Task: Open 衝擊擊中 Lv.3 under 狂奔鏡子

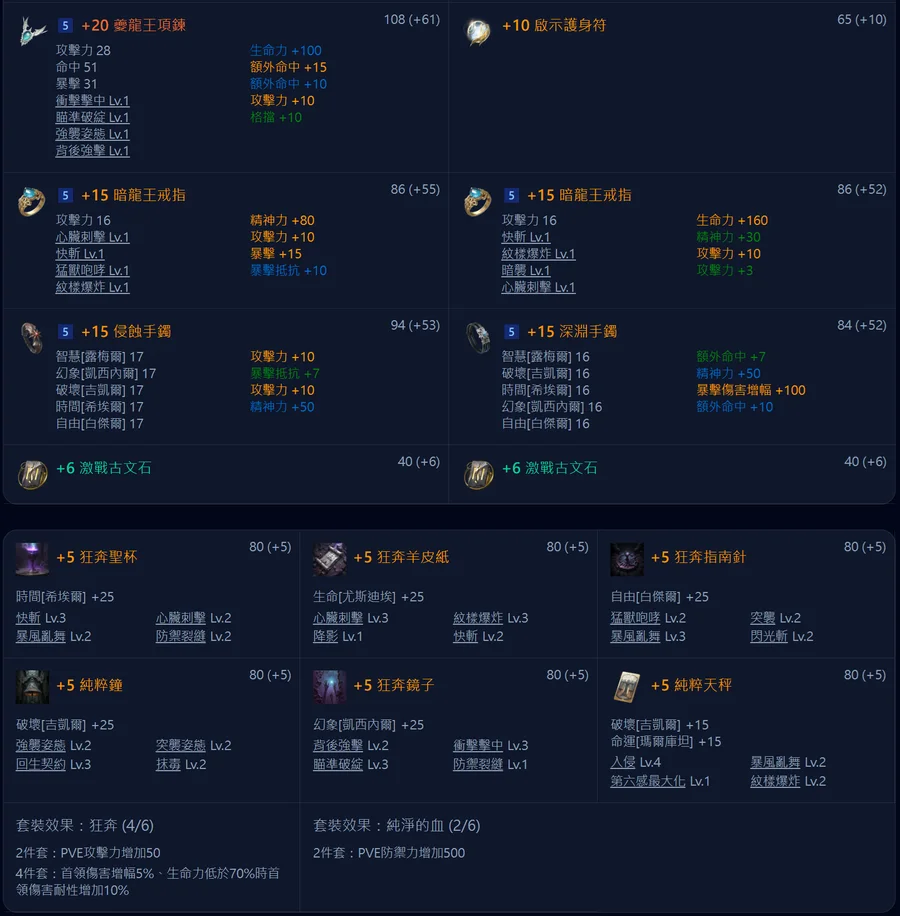Action: coord(490,745)
